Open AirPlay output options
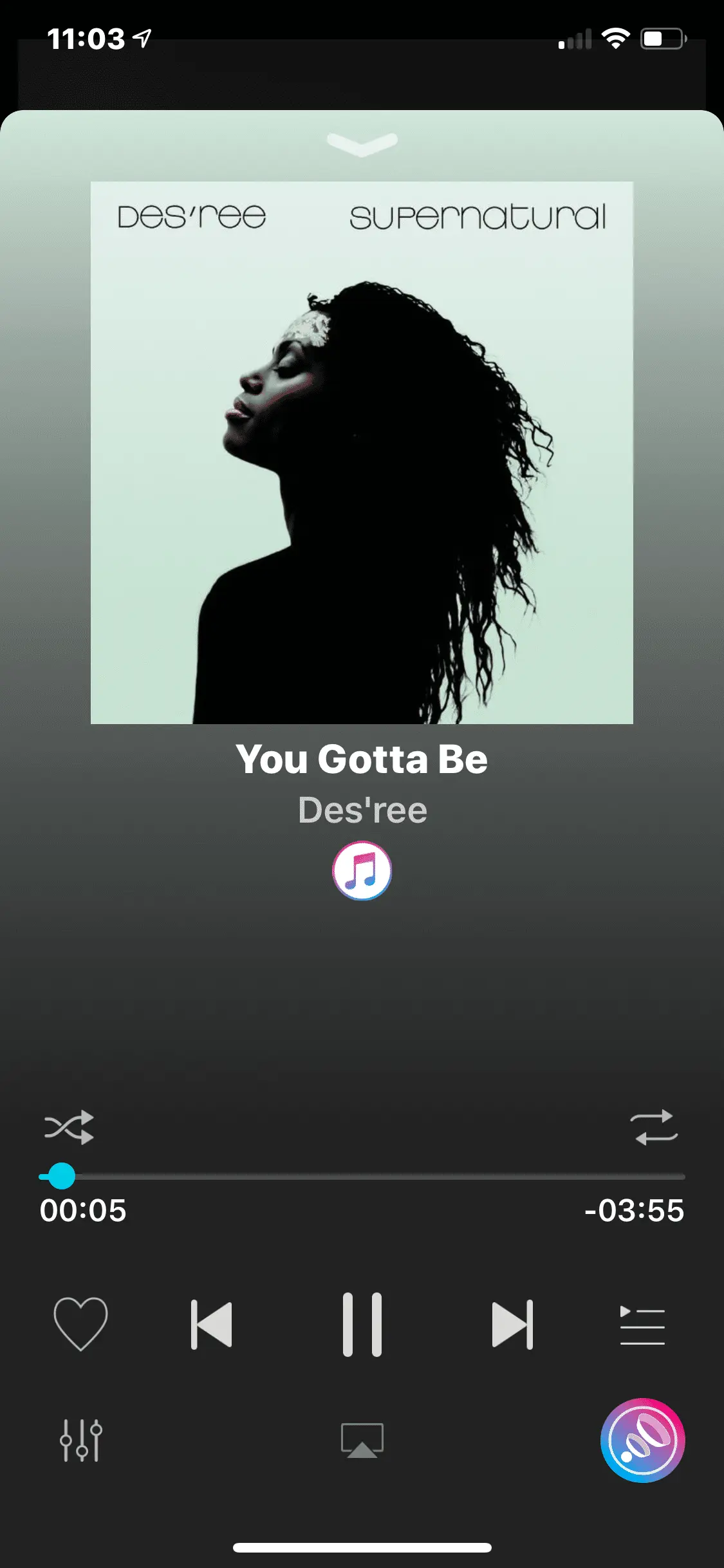The height and width of the screenshot is (1568, 724). [362, 1440]
